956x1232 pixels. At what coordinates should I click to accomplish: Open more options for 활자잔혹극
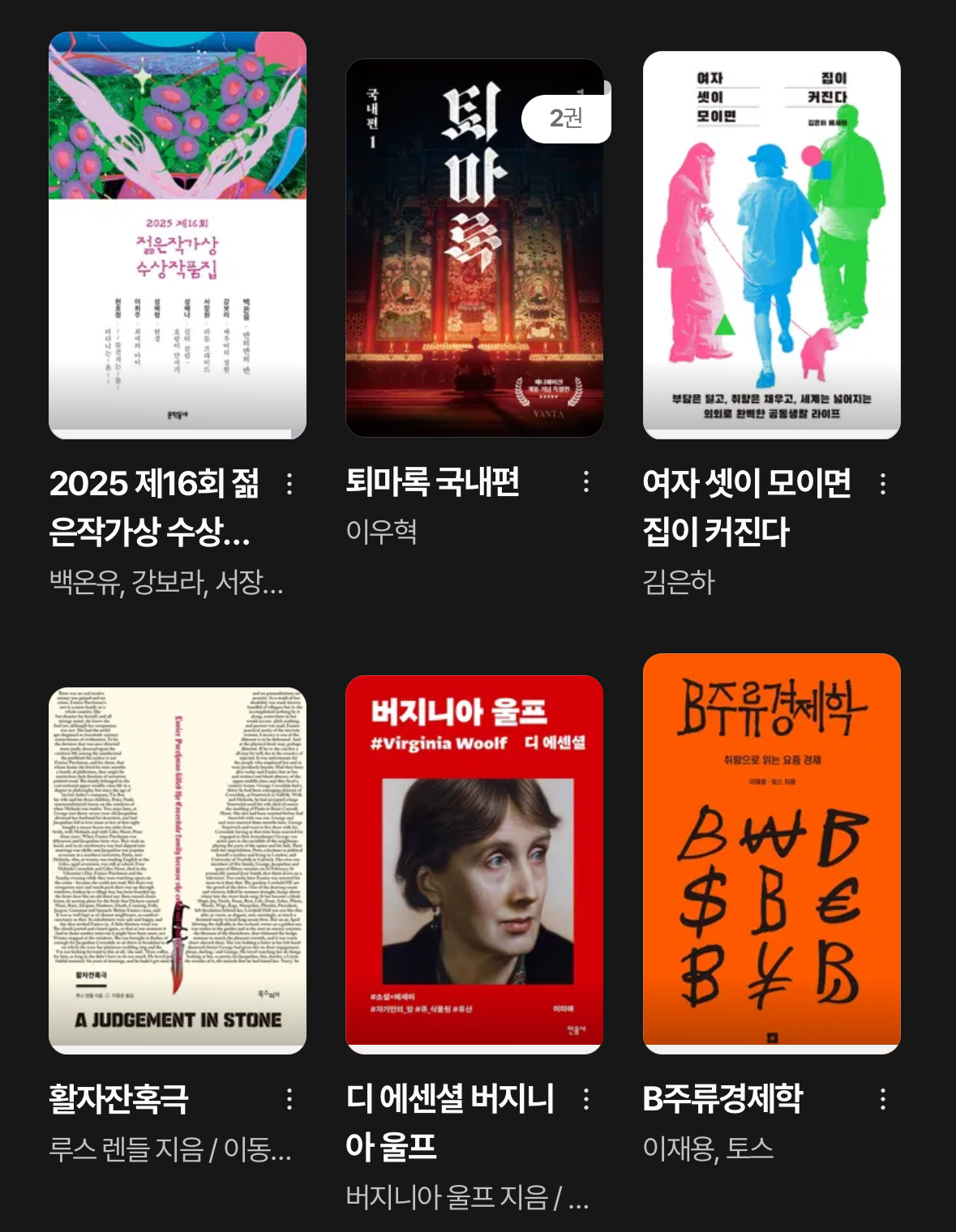pos(289,1099)
